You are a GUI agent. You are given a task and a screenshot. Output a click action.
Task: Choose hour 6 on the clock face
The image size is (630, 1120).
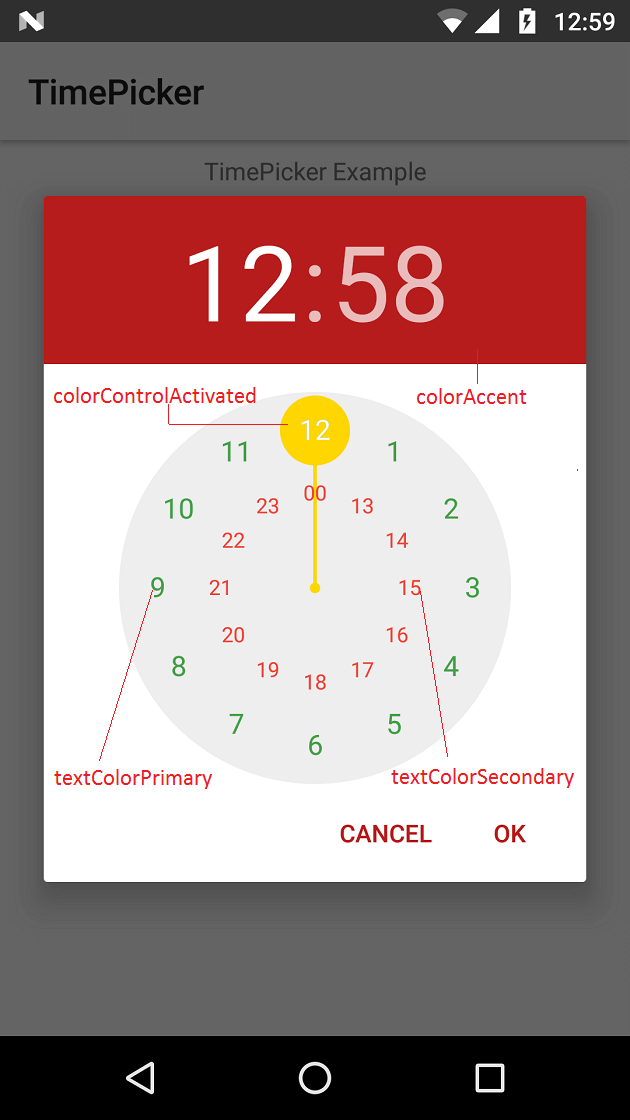pos(315,745)
